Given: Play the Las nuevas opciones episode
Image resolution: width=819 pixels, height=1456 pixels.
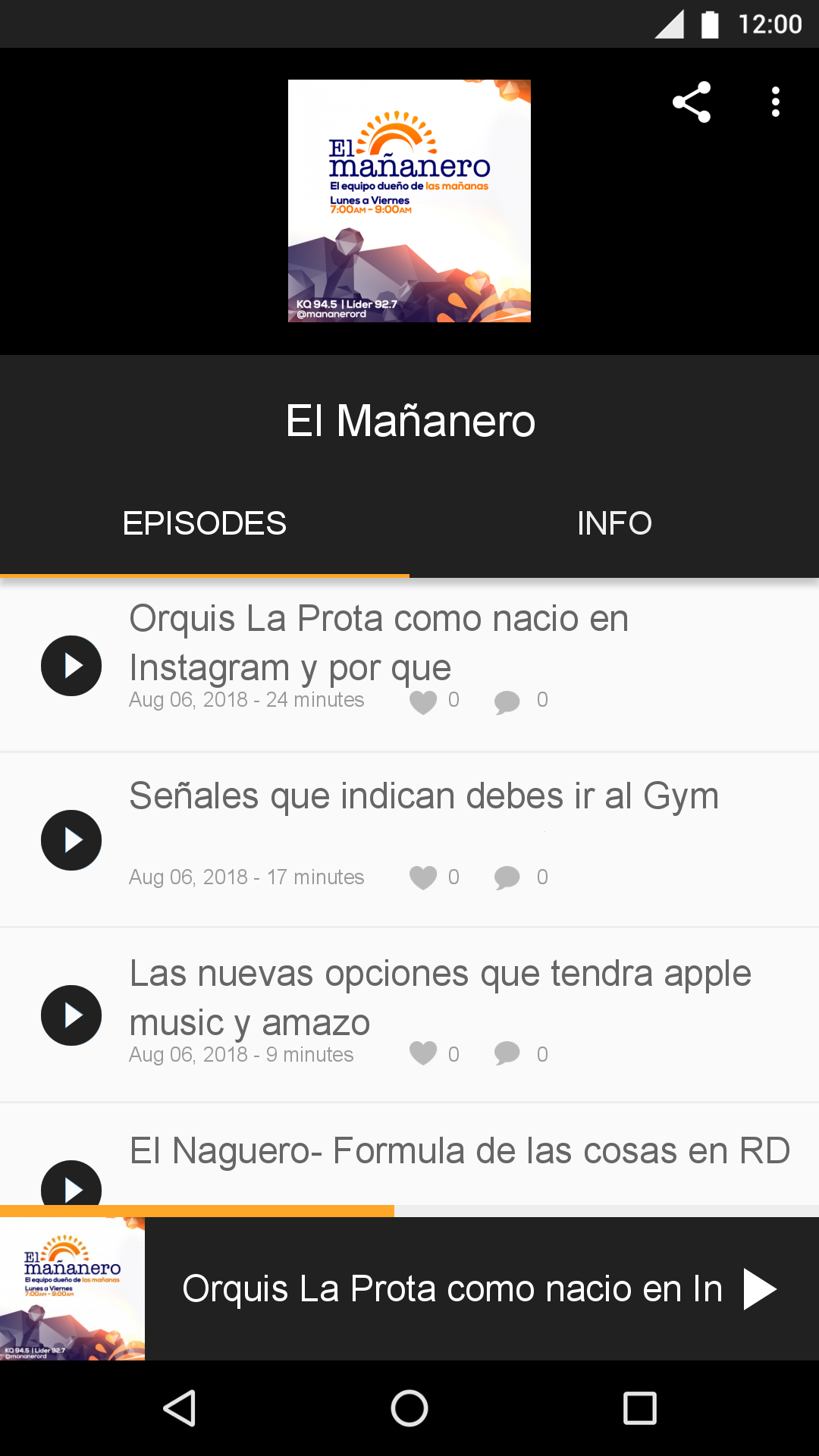Looking at the screenshot, I should (x=71, y=1015).
